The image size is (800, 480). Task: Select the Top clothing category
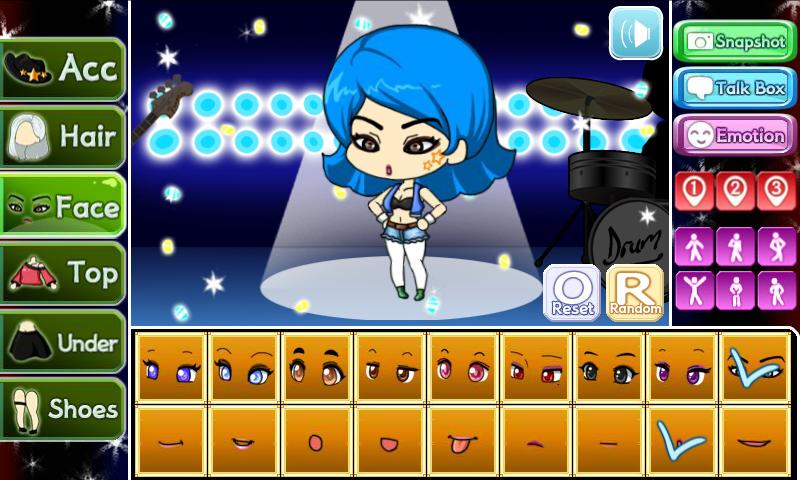pos(64,272)
